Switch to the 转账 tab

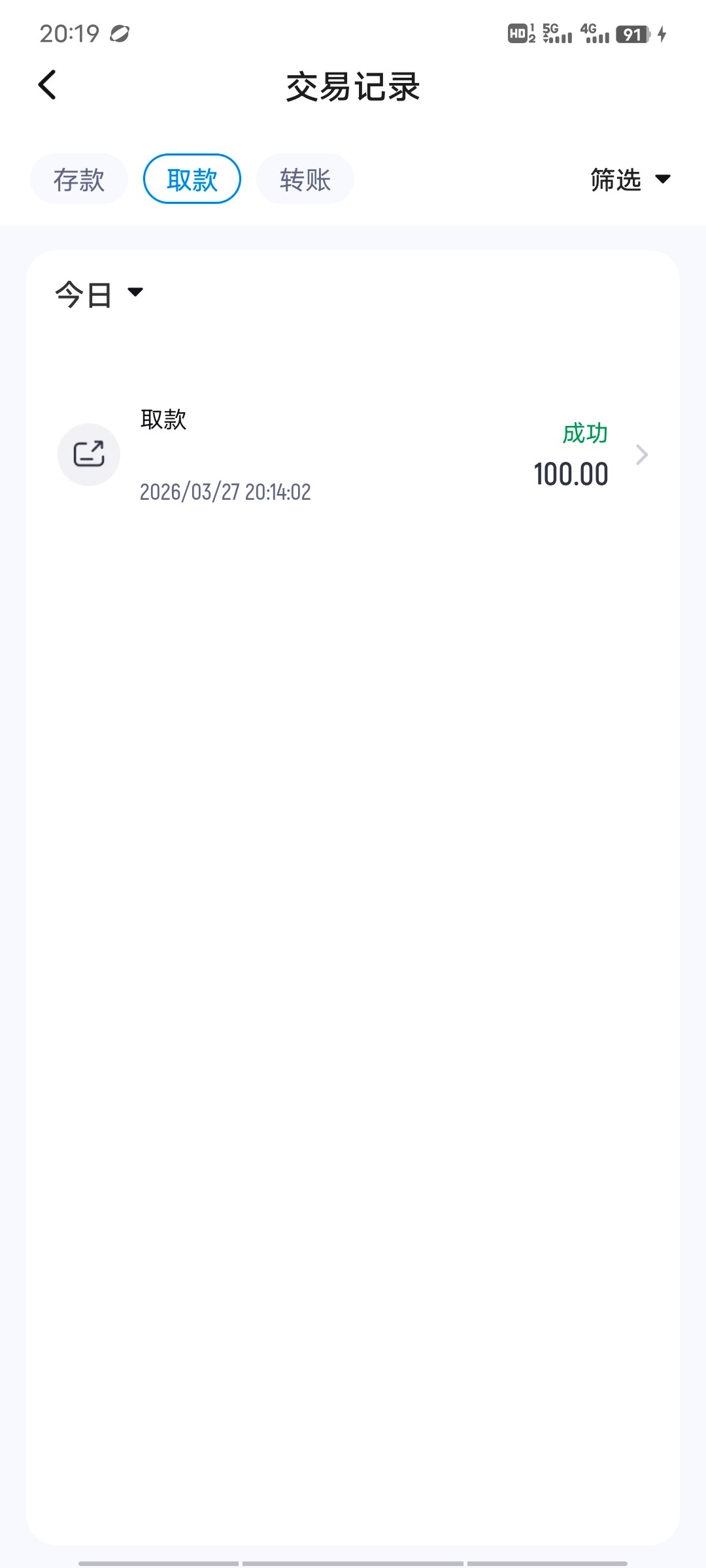click(305, 179)
